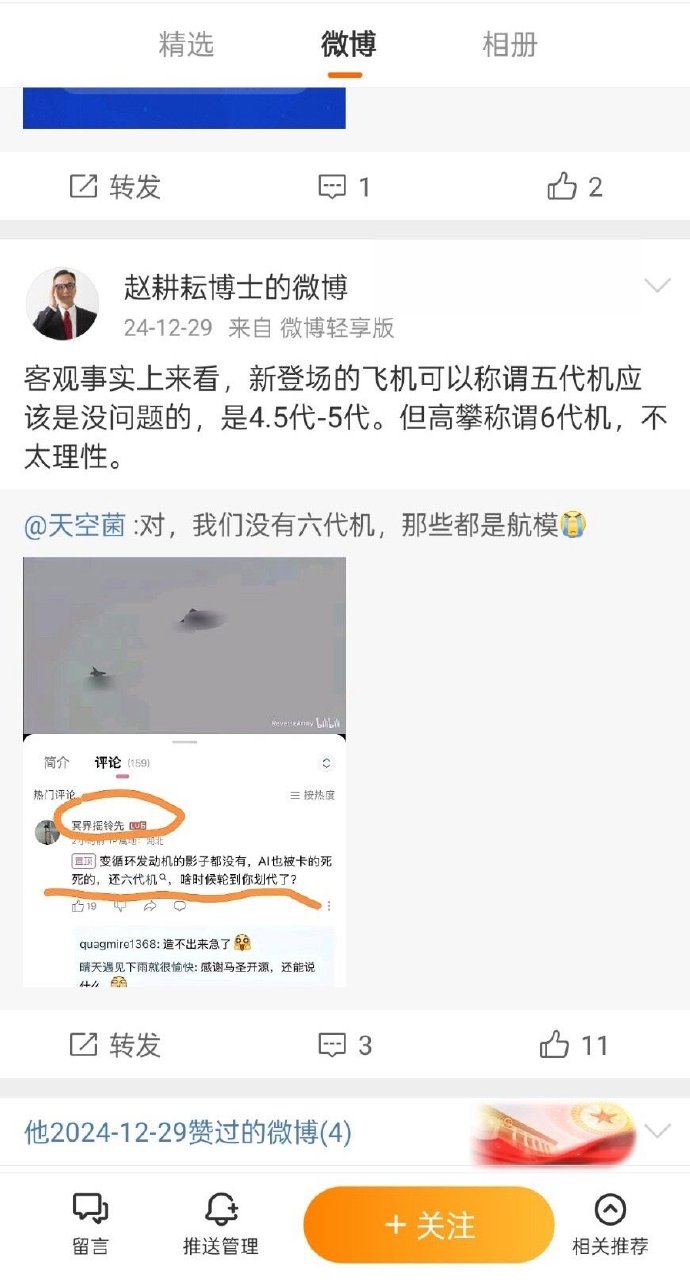The height and width of the screenshot is (1287, 690).
Task: View the reposted aircraft screenshot image
Action: click(184, 771)
